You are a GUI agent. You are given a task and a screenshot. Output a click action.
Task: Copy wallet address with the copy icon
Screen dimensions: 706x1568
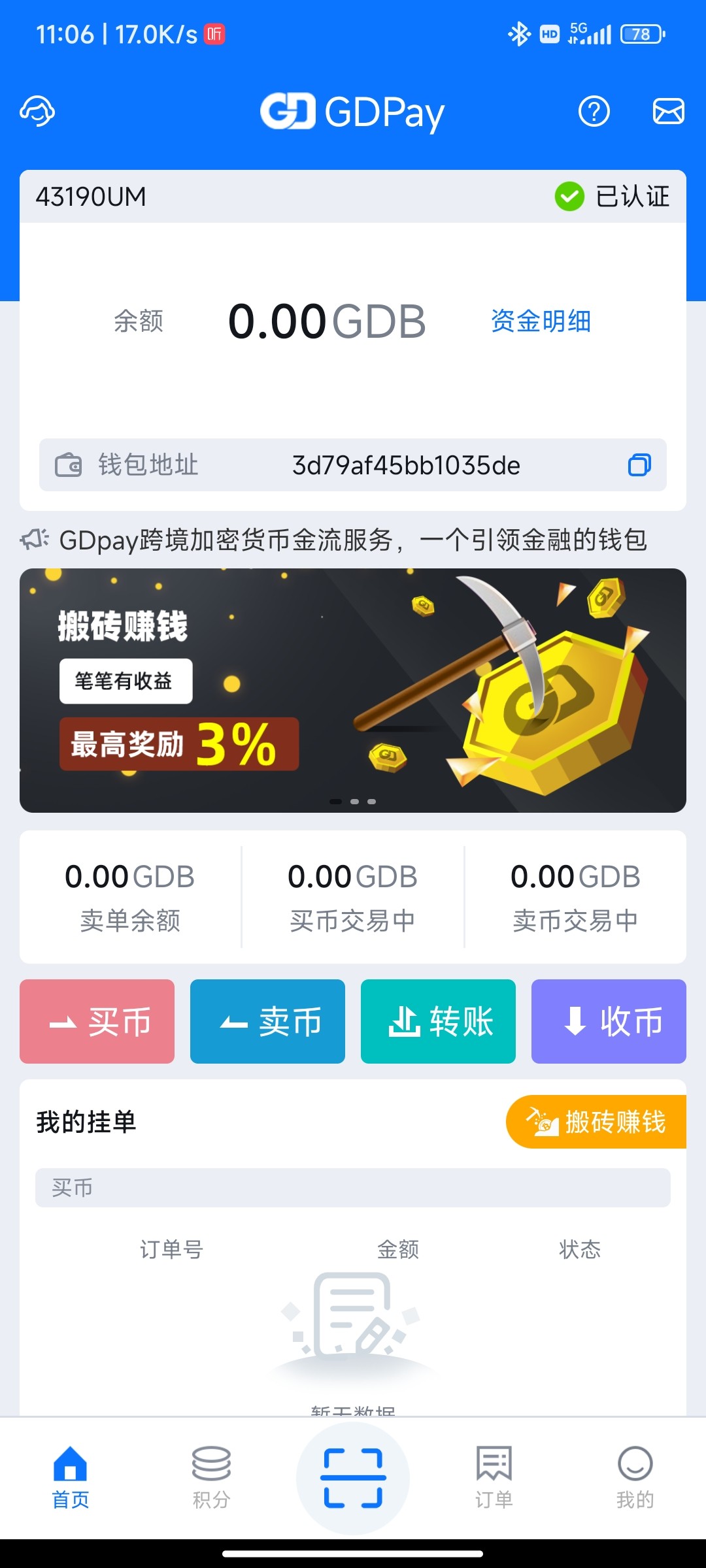pos(641,465)
